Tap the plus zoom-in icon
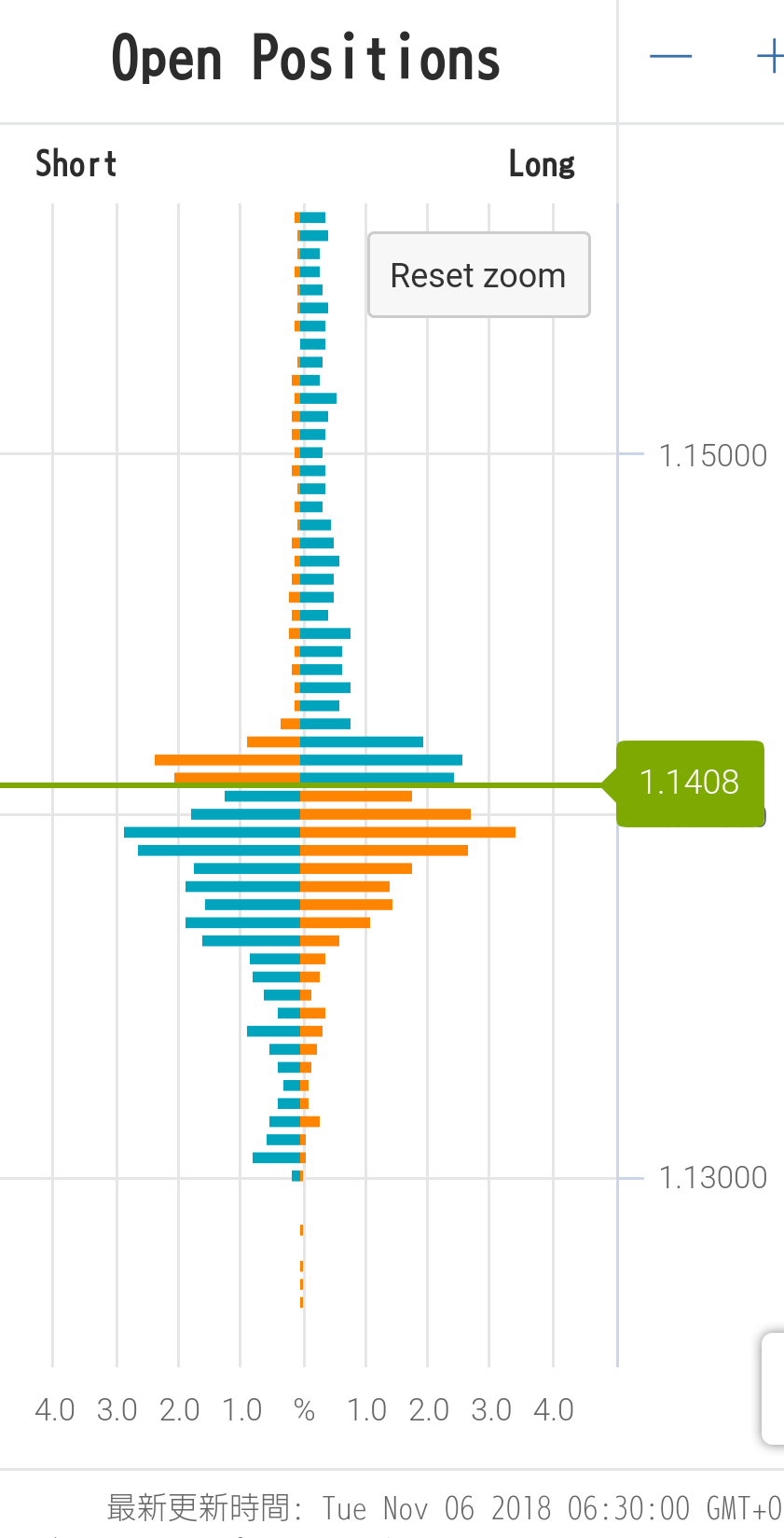Screen dimensions: 784x1538 click(770, 57)
